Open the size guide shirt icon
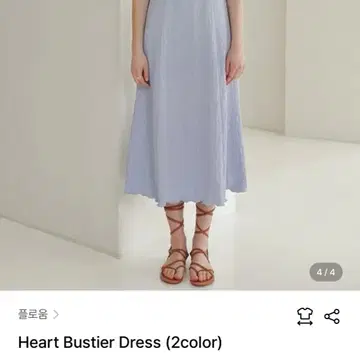 pyautogui.click(x=305, y=316)
